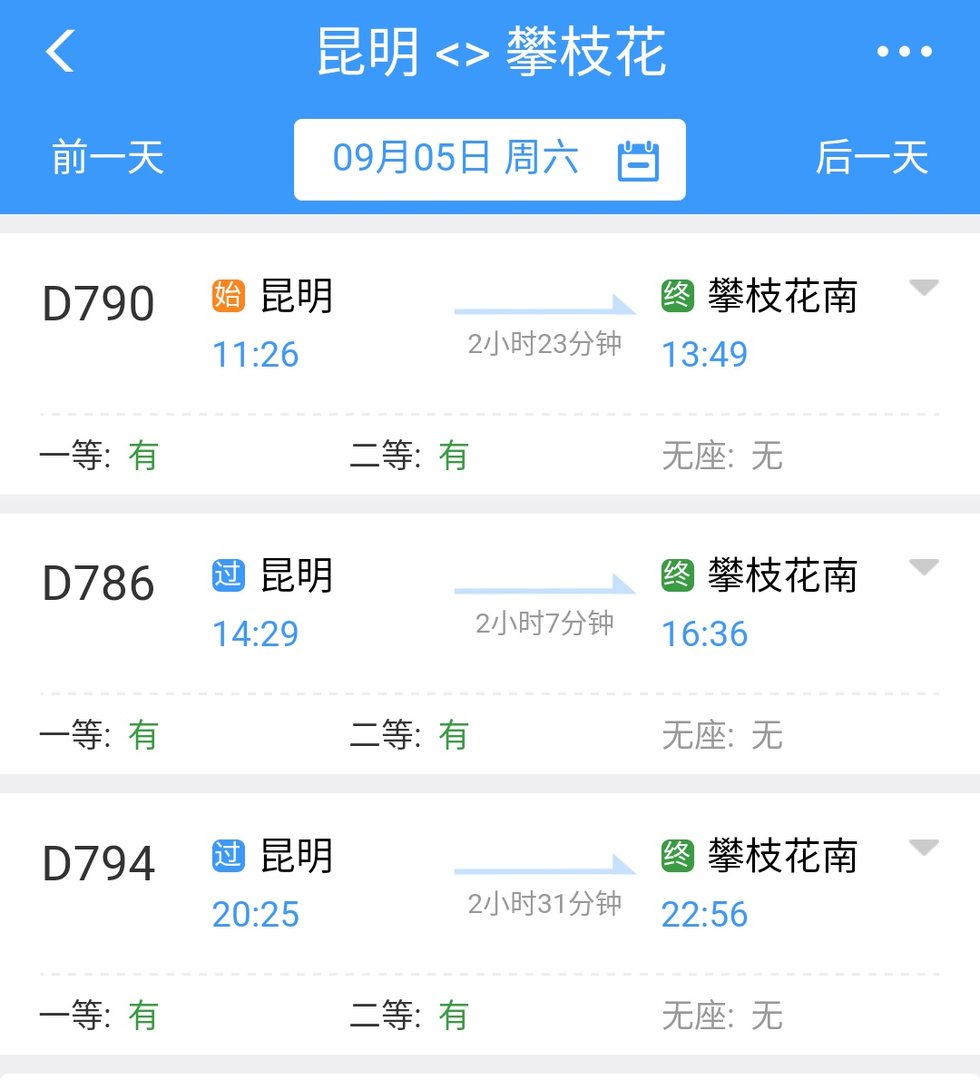Click the blue 过 badge on train D786
Screen dimensions: 980x1080
click(228, 575)
